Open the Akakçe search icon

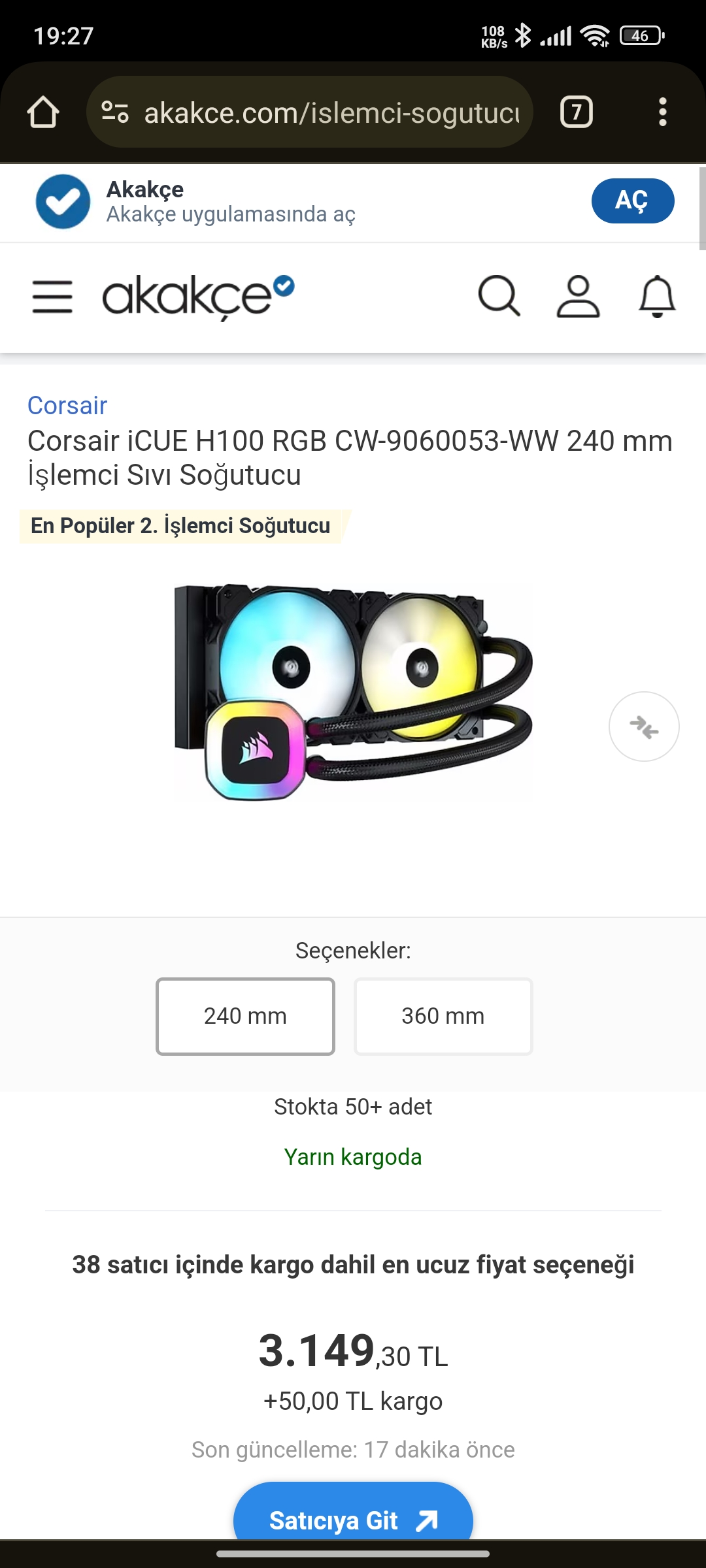pos(499,297)
